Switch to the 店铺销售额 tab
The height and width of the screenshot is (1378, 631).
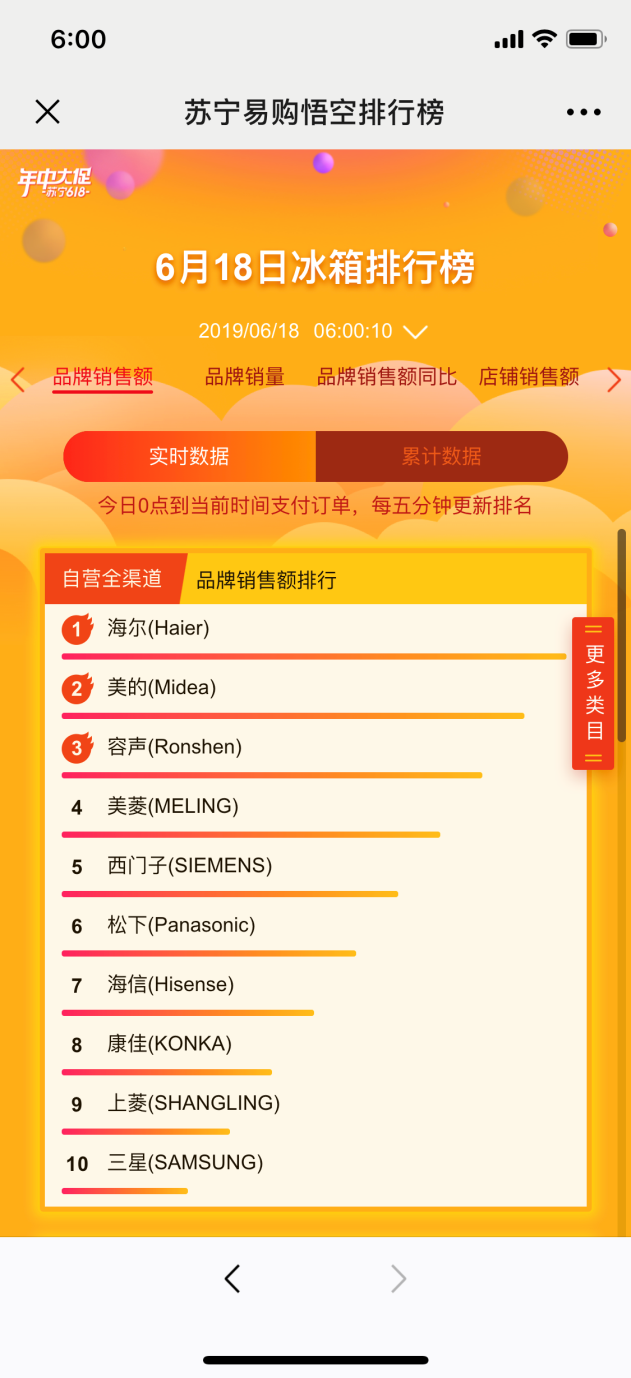[x=529, y=377]
